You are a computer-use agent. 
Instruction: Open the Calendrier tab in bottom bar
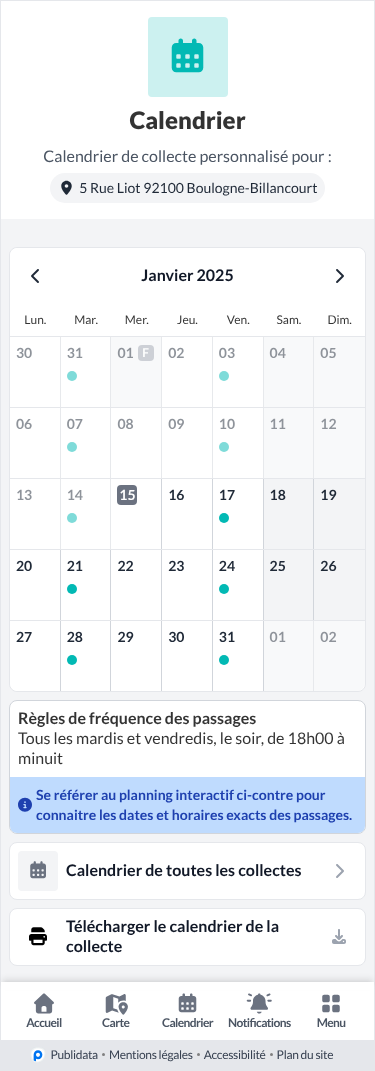pyautogui.click(x=187, y=1011)
